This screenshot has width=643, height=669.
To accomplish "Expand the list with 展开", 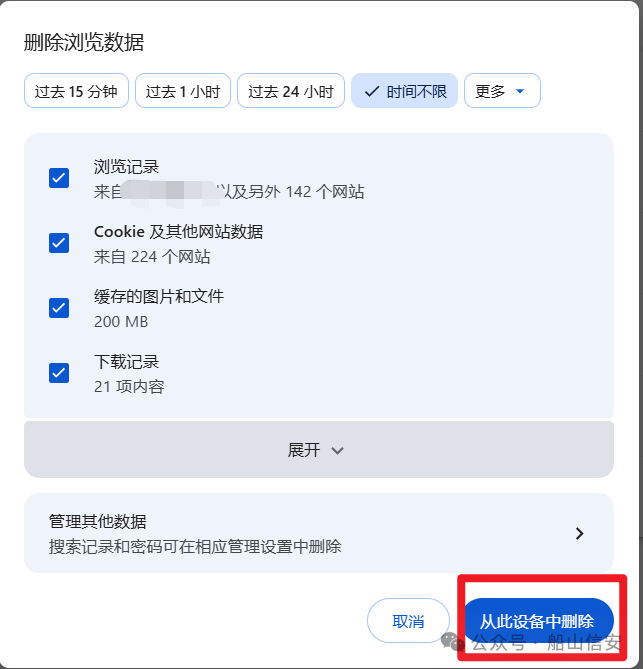I will pyautogui.click(x=318, y=450).
